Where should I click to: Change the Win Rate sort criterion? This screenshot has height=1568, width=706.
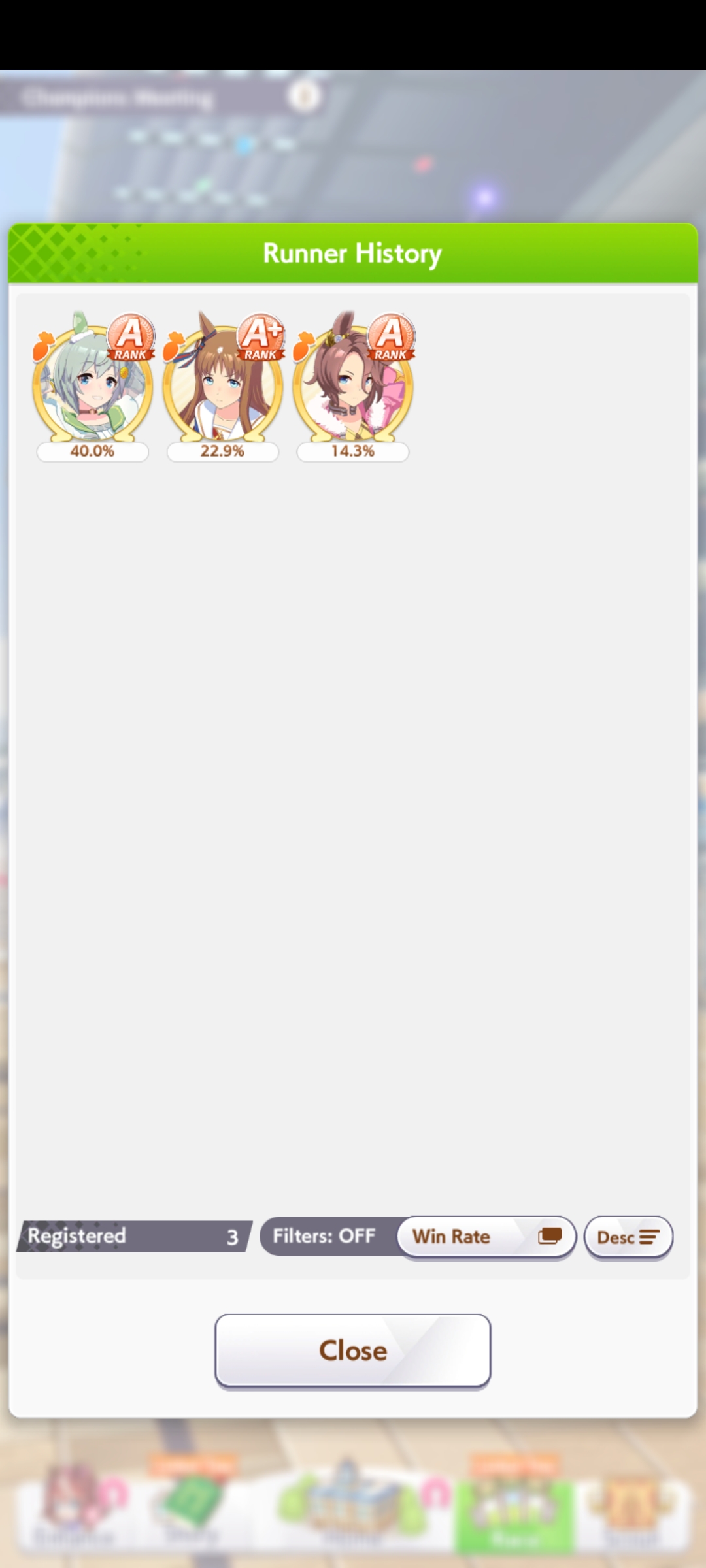(x=486, y=1236)
